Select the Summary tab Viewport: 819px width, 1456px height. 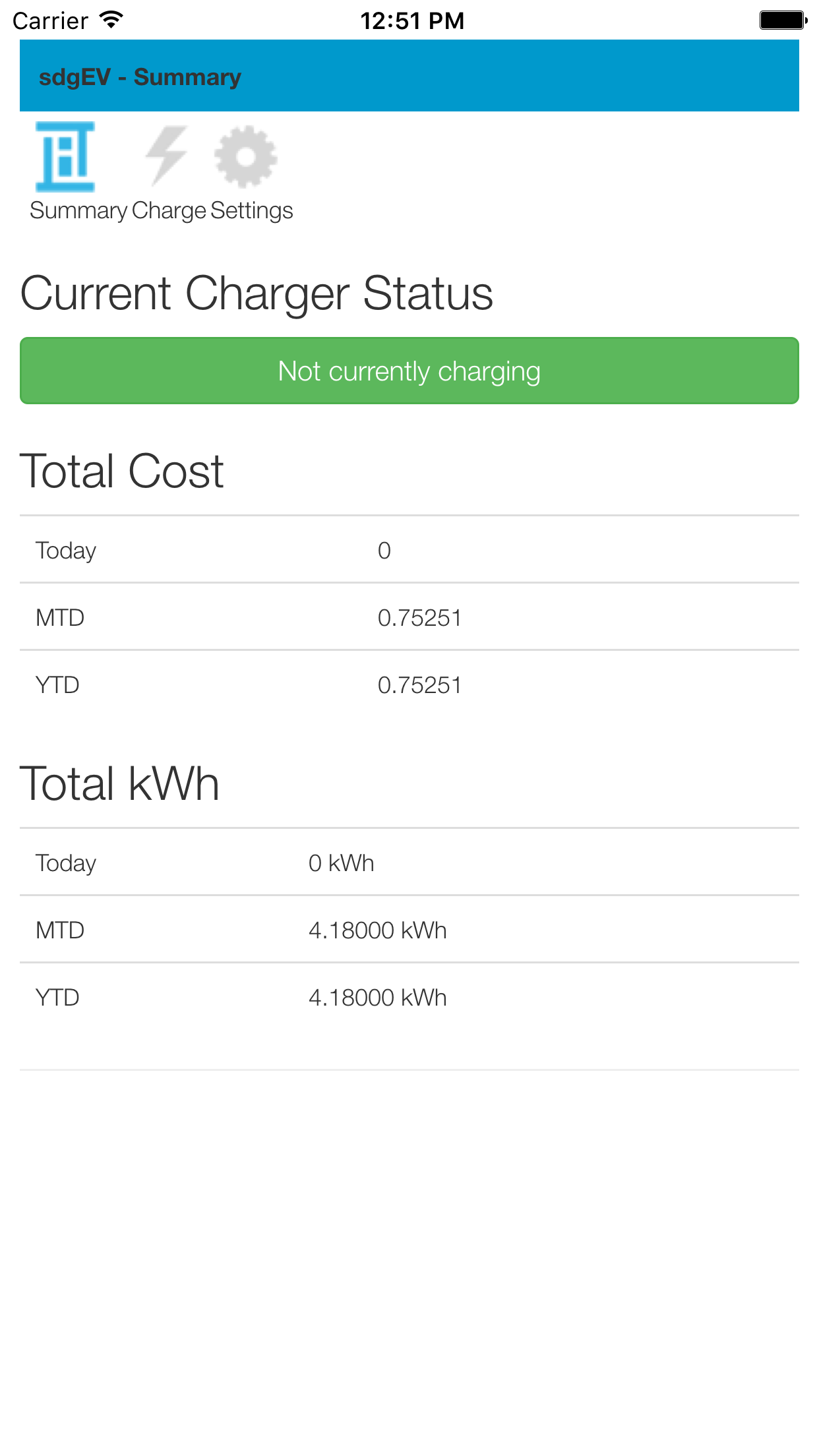[x=78, y=173]
